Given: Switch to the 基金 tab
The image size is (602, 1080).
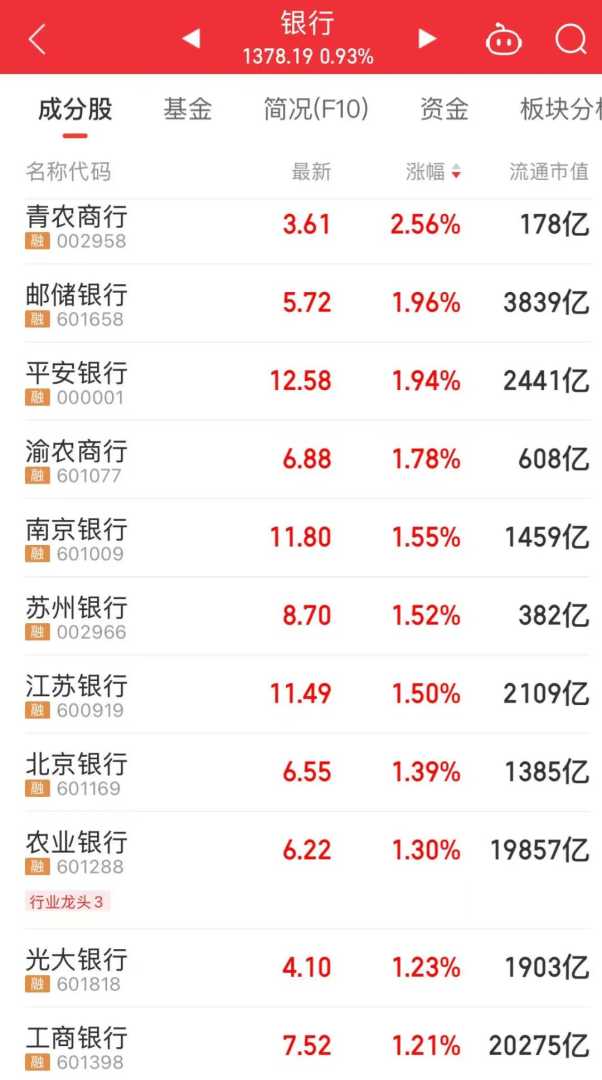Looking at the screenshot, I should [188, 109].
